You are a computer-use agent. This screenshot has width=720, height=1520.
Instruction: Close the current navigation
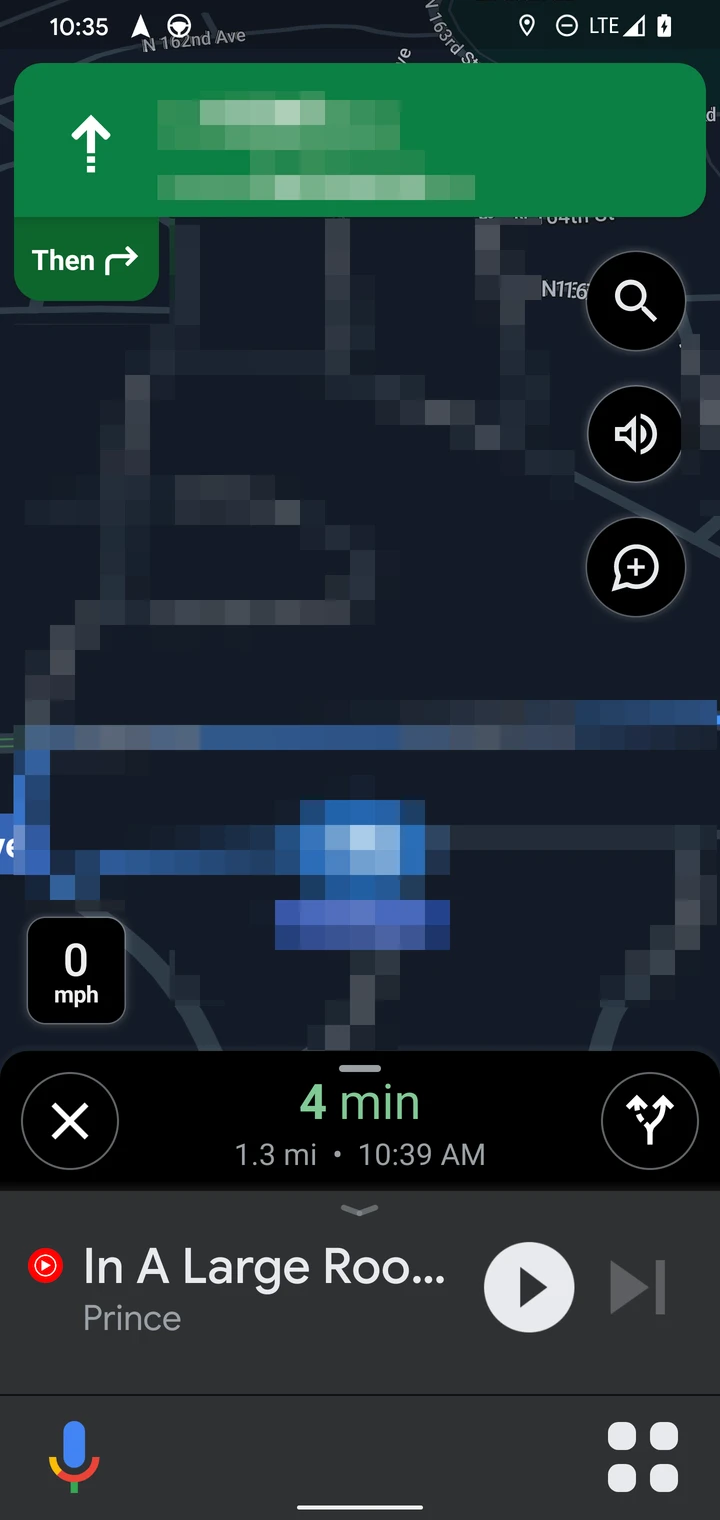click(x=70, y=1121)
